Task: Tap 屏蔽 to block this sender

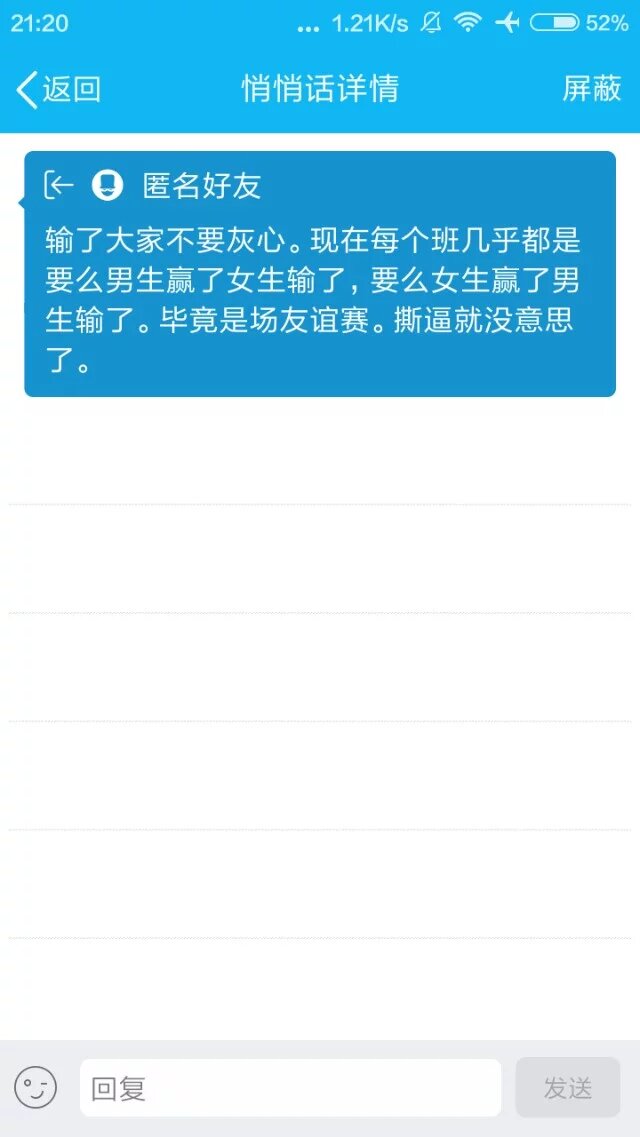Action: 592,89
